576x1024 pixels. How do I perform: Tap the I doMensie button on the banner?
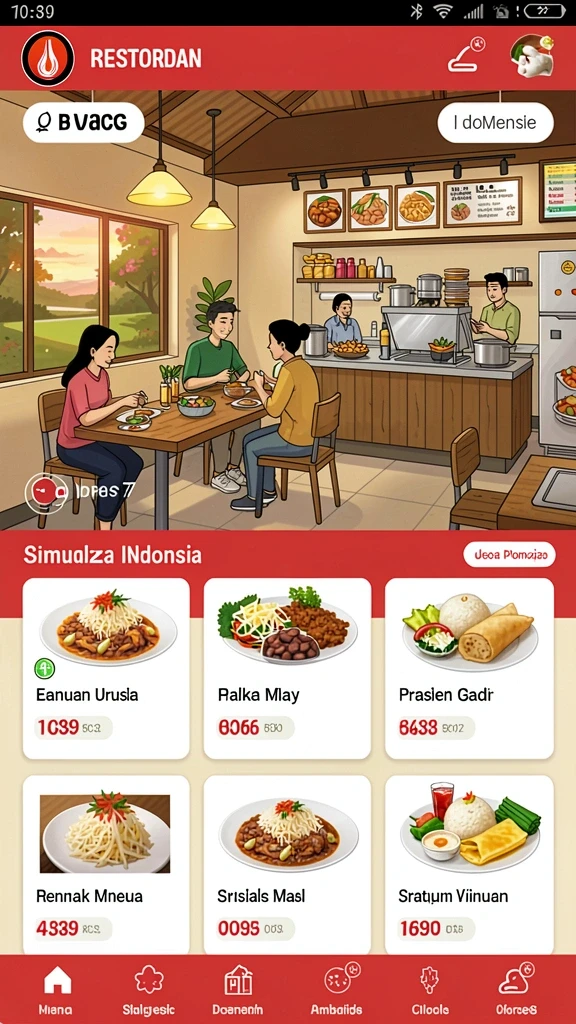click(x=496, y=122)
